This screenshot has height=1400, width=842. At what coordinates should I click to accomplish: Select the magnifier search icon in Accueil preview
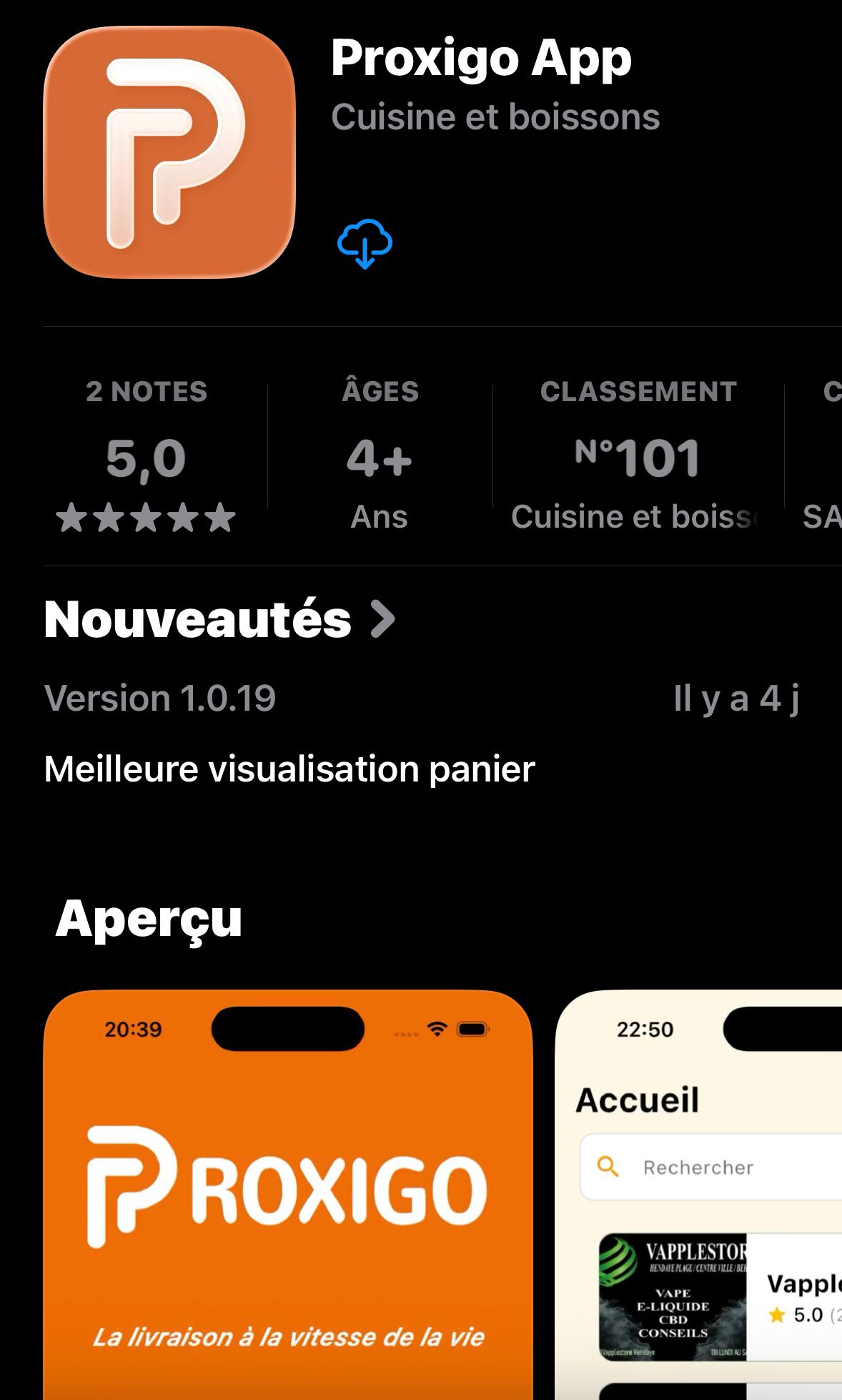[x=607, y=1168]
